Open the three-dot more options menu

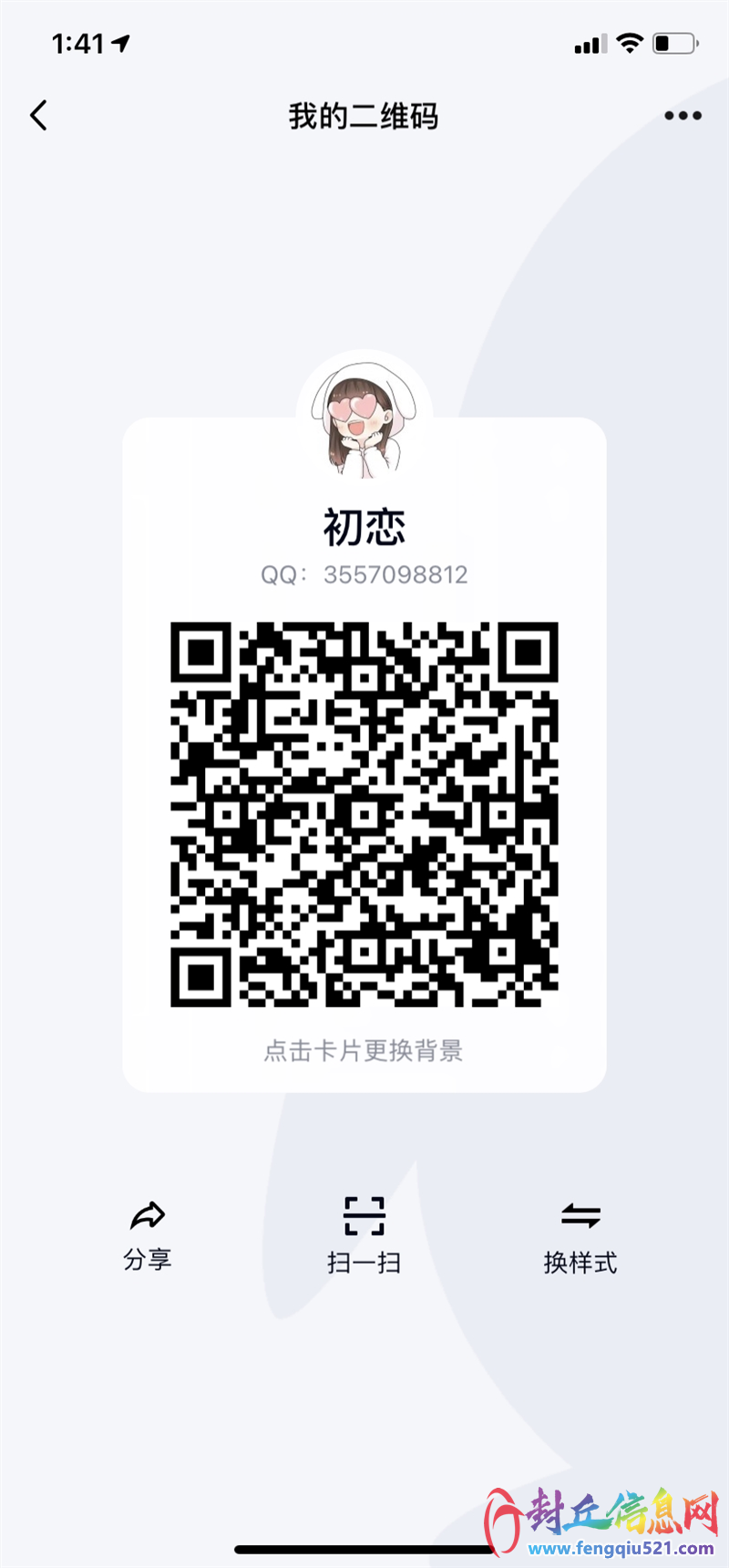coord(683,116)
